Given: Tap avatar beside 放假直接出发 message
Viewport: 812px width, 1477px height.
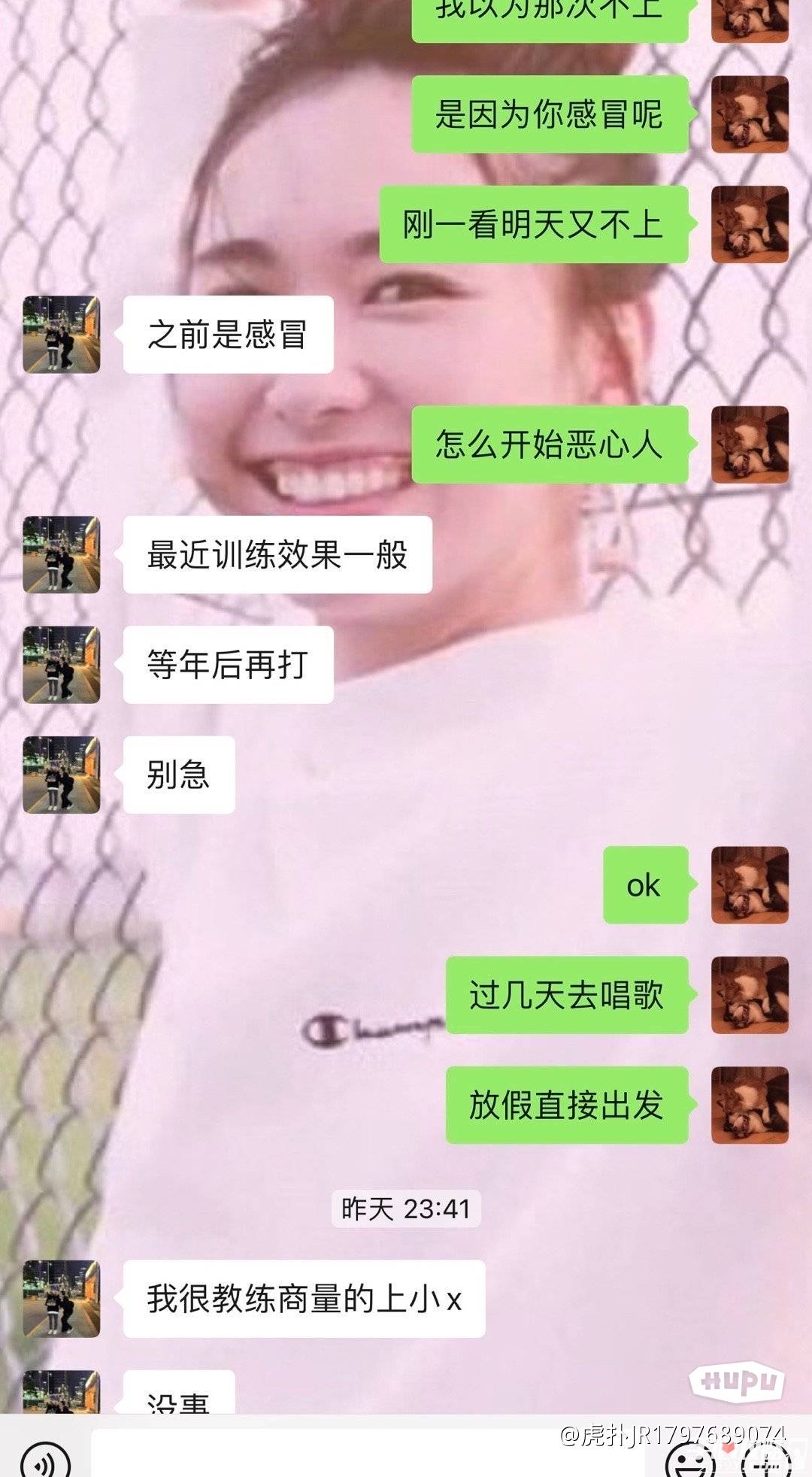Looking at the screenshot, I should pyautogui.click(x=750, y=1105).
